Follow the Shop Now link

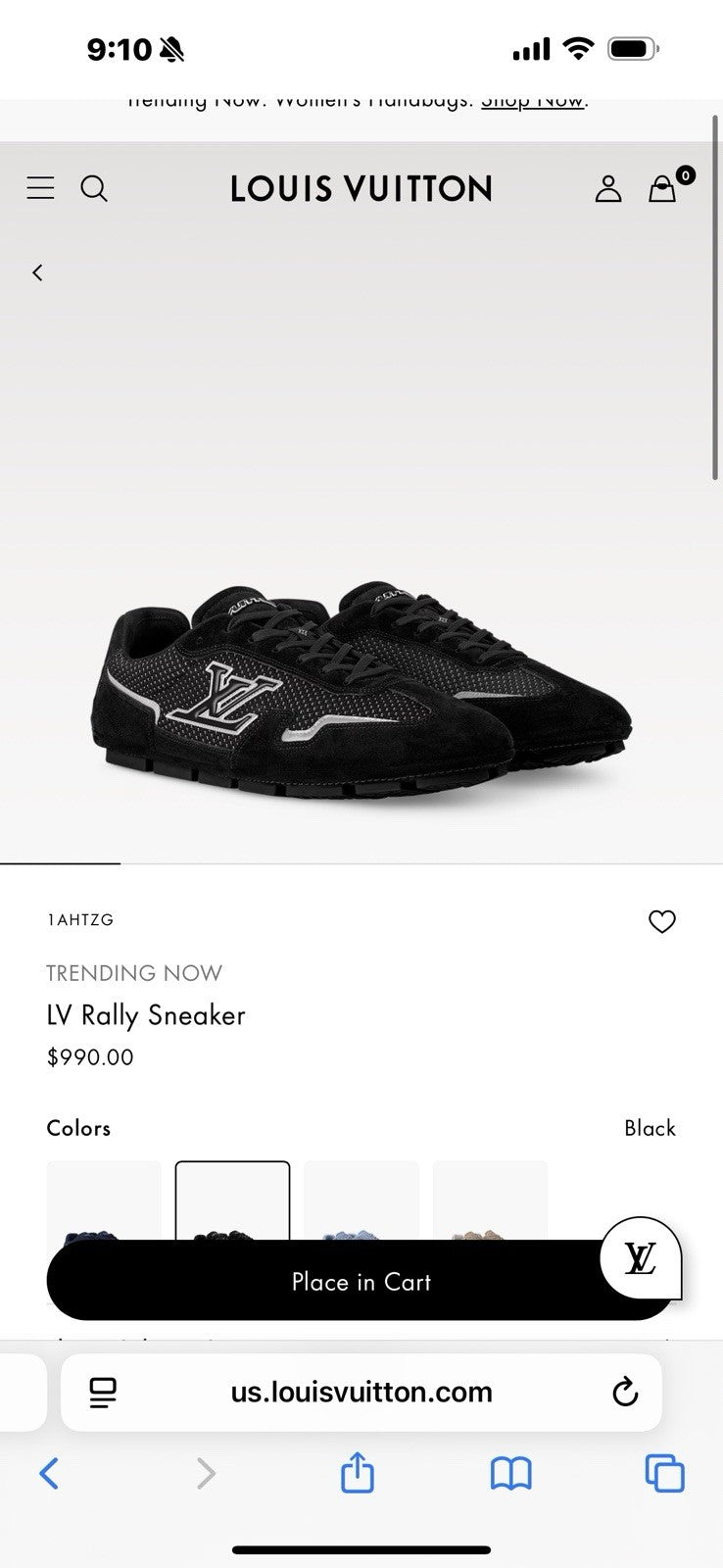(532, 102)
